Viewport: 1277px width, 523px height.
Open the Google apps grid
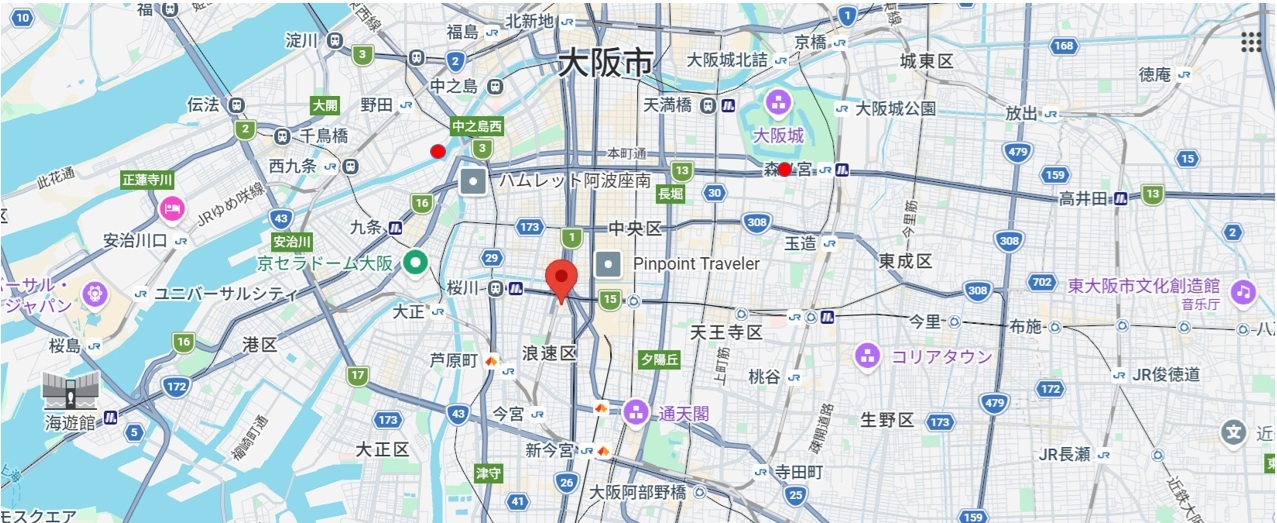[1250, 42]
